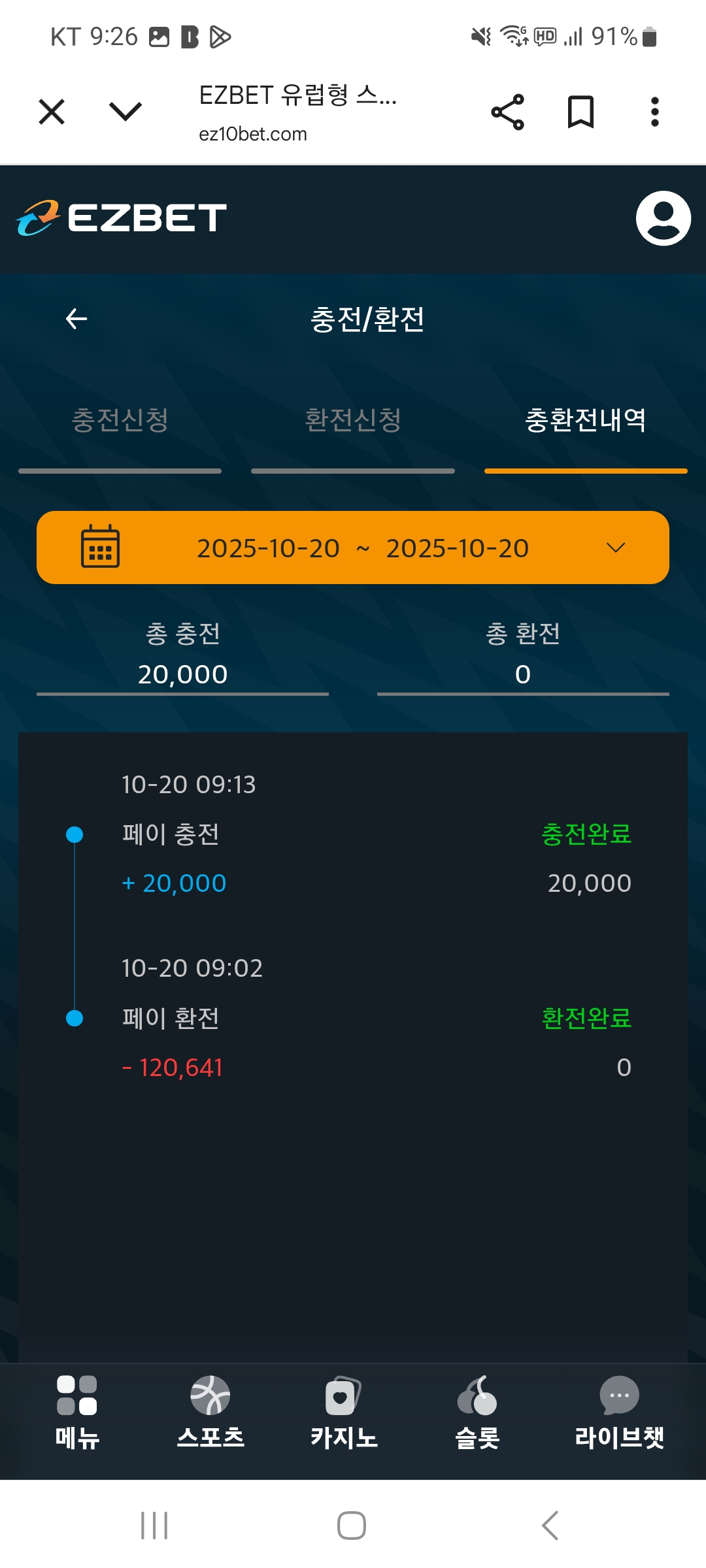Go to the 스포츠 section
The height and width of the screenshot is (1568, 706).
(x=210, y=1413)
